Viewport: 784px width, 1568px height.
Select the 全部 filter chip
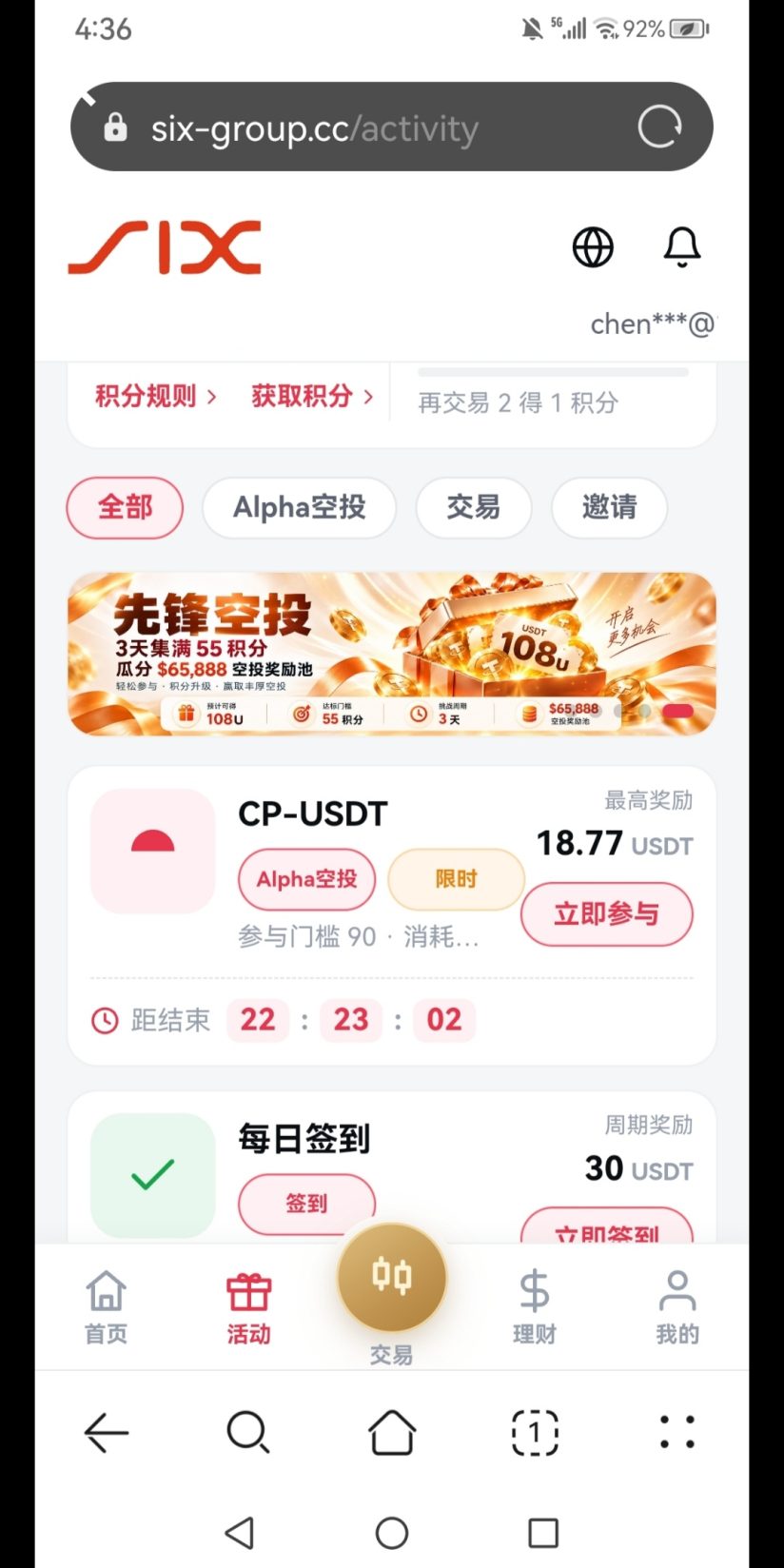pyautogui.click(x=125, y=507)
